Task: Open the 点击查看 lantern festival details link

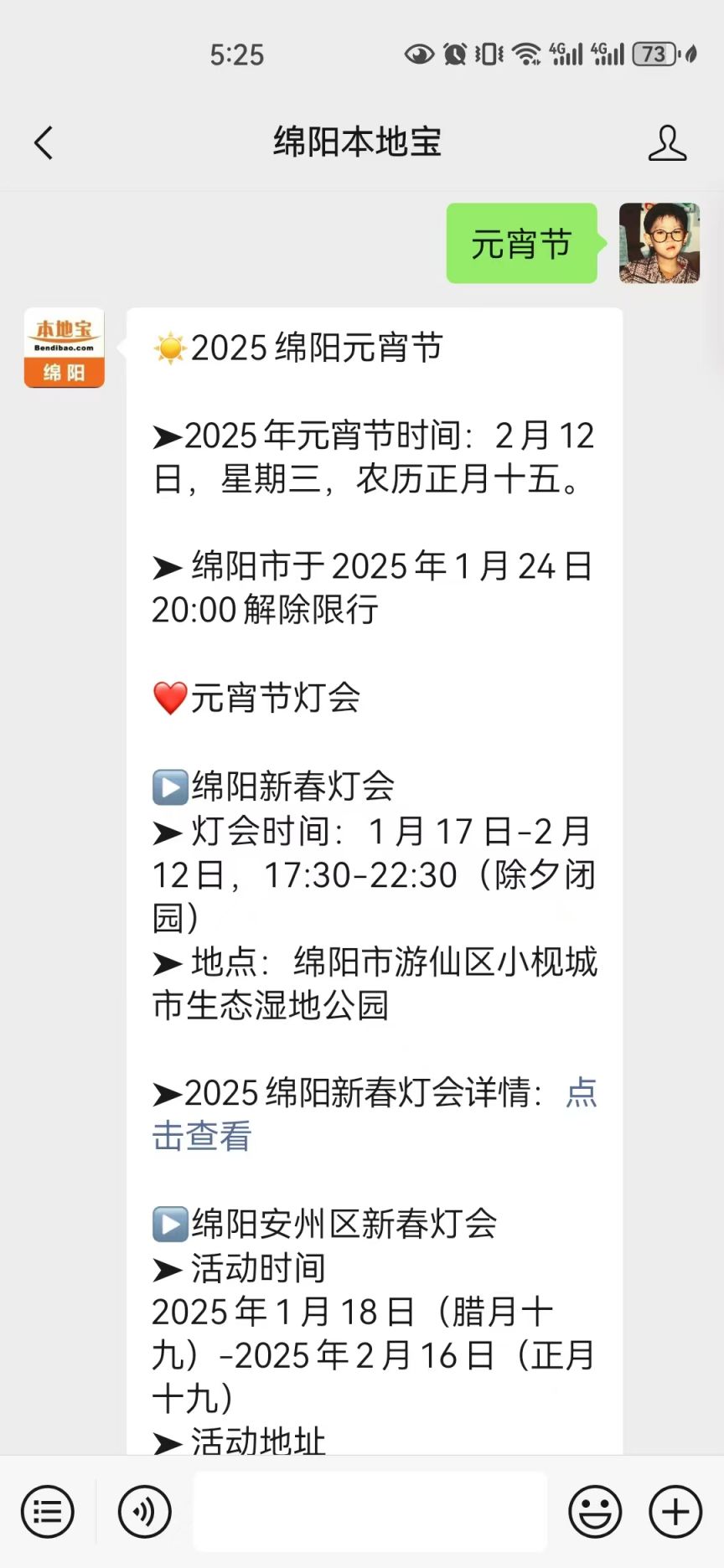Action: pyautogui.click(x=202, y=1136)
